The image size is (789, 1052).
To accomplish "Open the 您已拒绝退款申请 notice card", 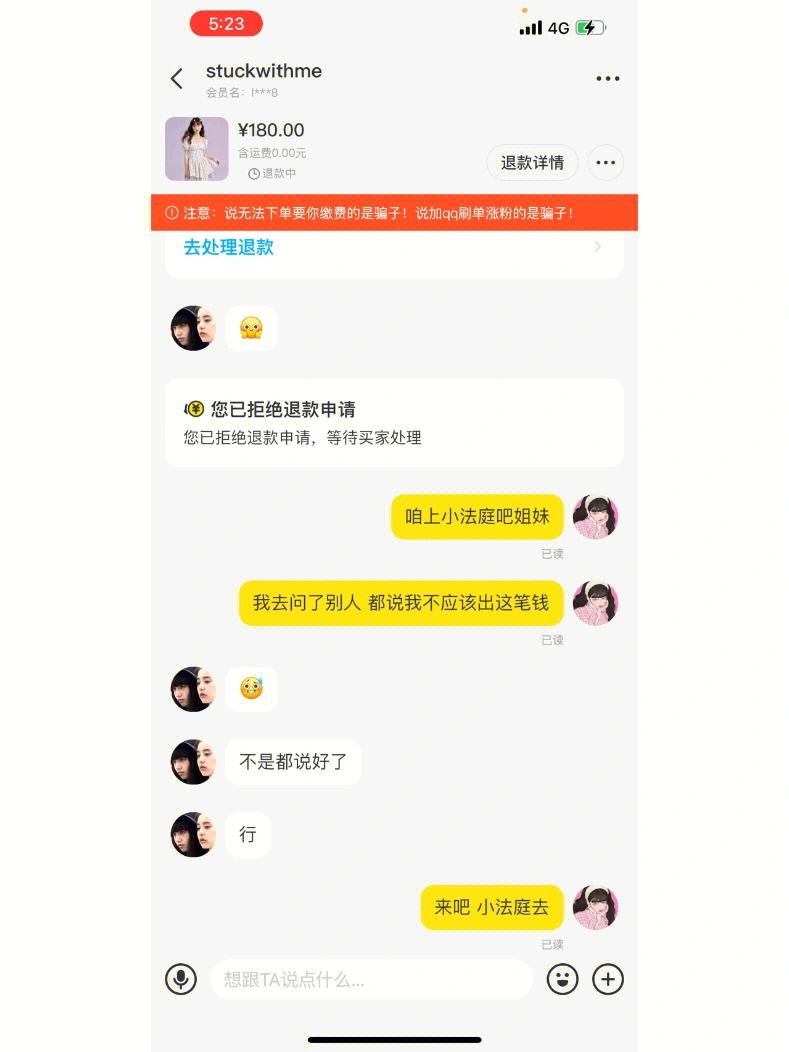I will tap(394, 423).
